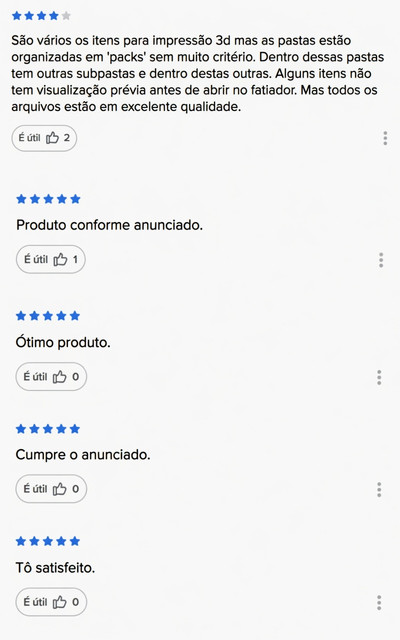Like the 'Cumpre o anunciado' review
400x640 pixels.
tap(51, 489)
